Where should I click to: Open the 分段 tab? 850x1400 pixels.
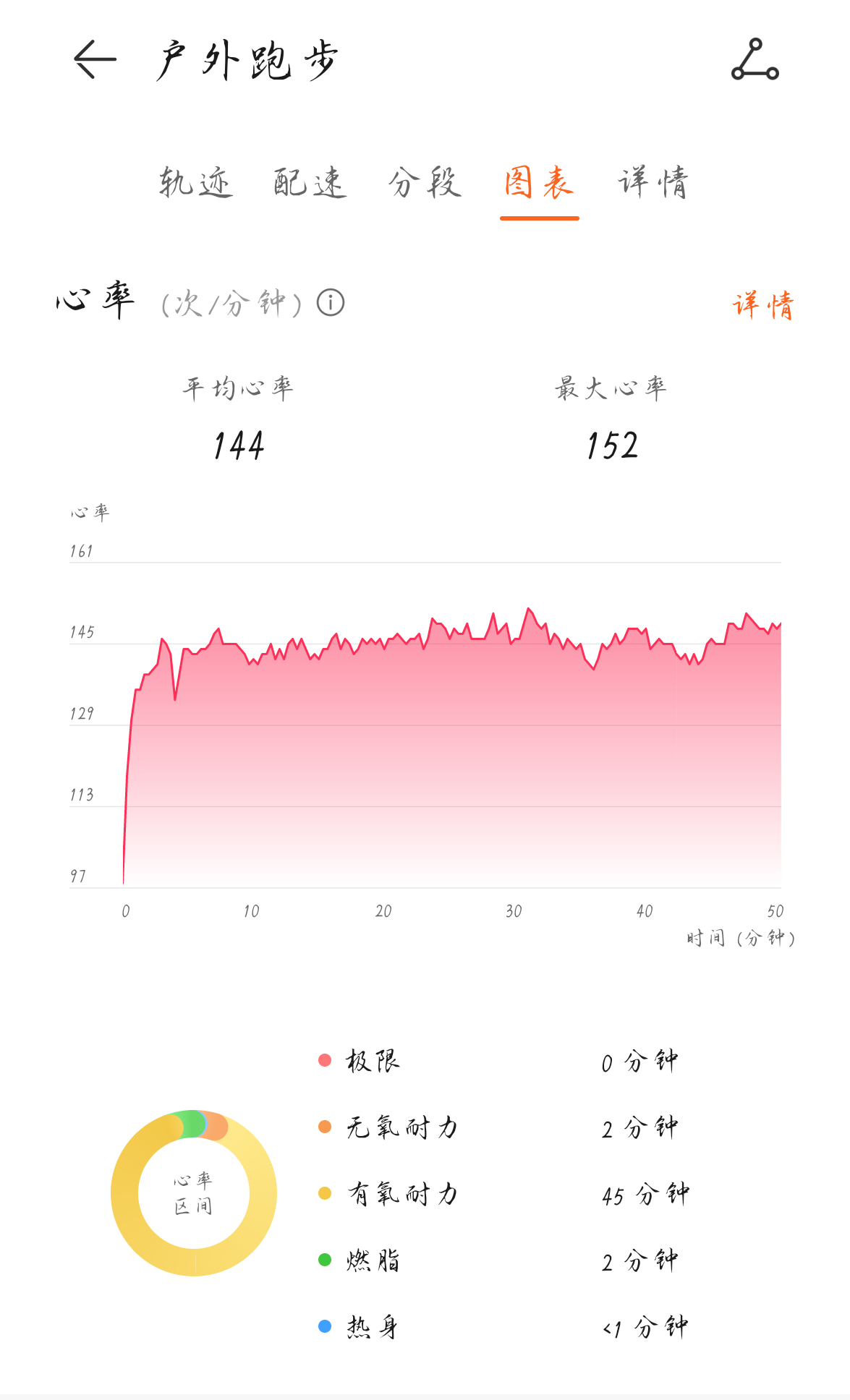(425, 182)
